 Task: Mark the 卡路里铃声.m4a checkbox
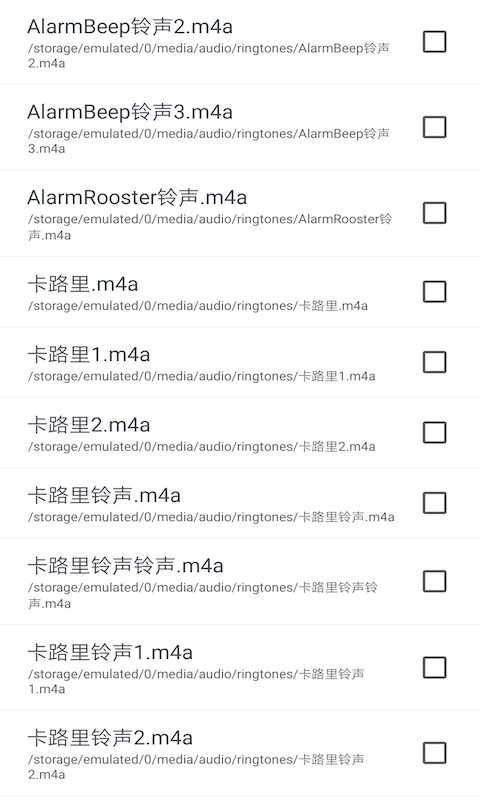pyautogui.click(x=435, y=503)
